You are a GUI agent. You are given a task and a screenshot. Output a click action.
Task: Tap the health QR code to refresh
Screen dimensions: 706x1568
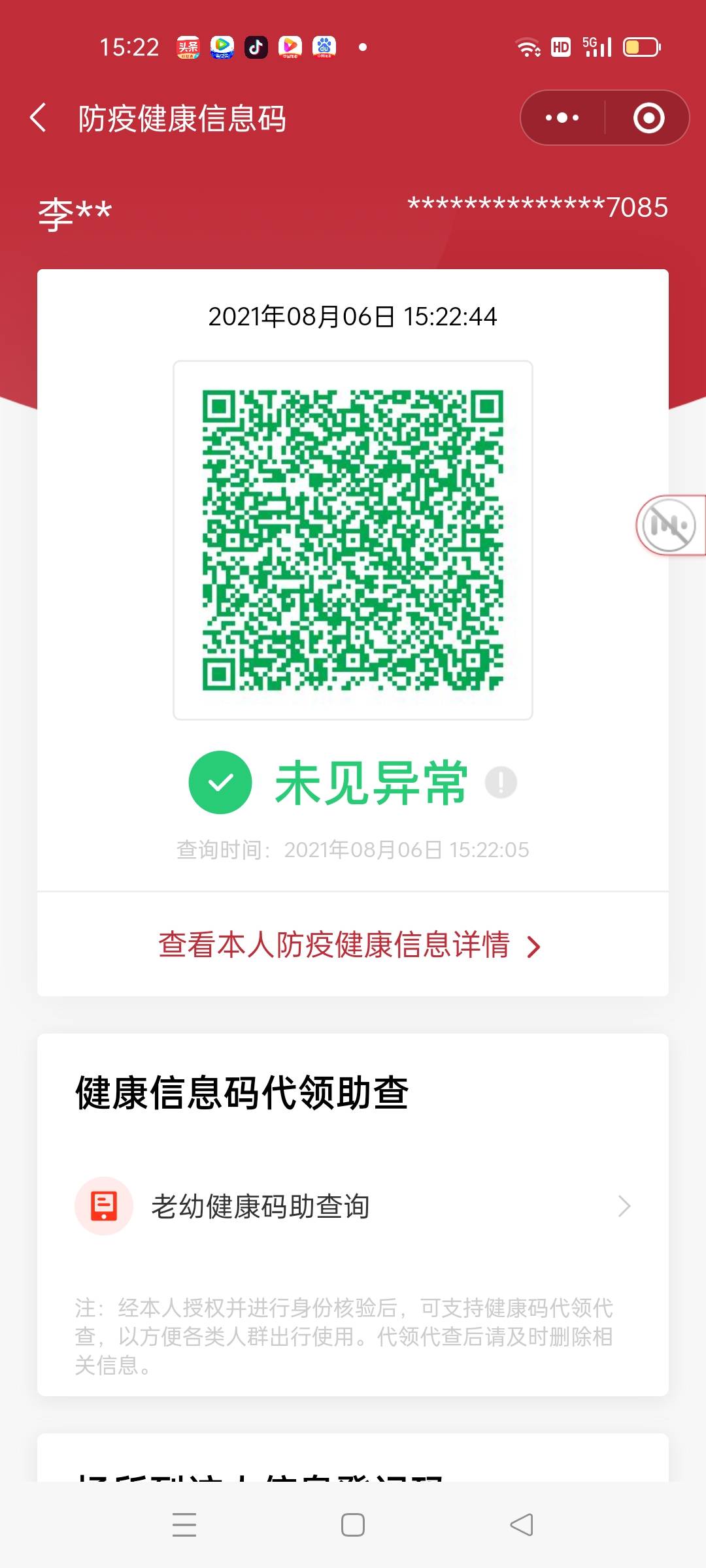click(352, 540)
